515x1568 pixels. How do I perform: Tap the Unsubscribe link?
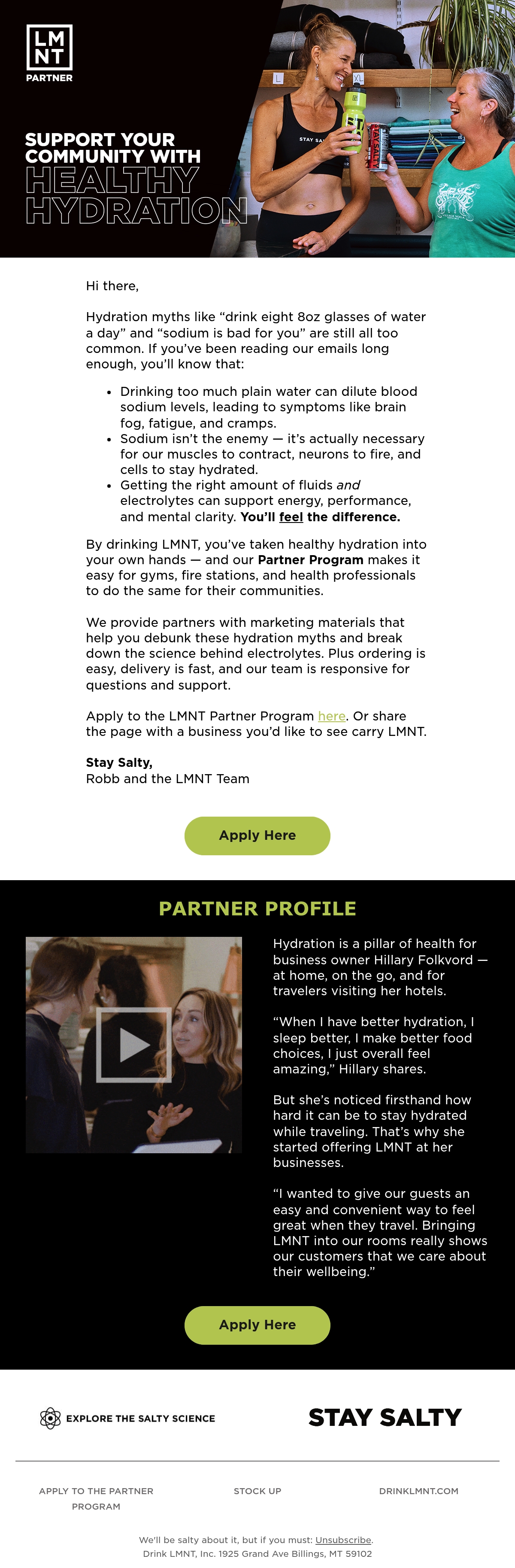point(343,1540)
